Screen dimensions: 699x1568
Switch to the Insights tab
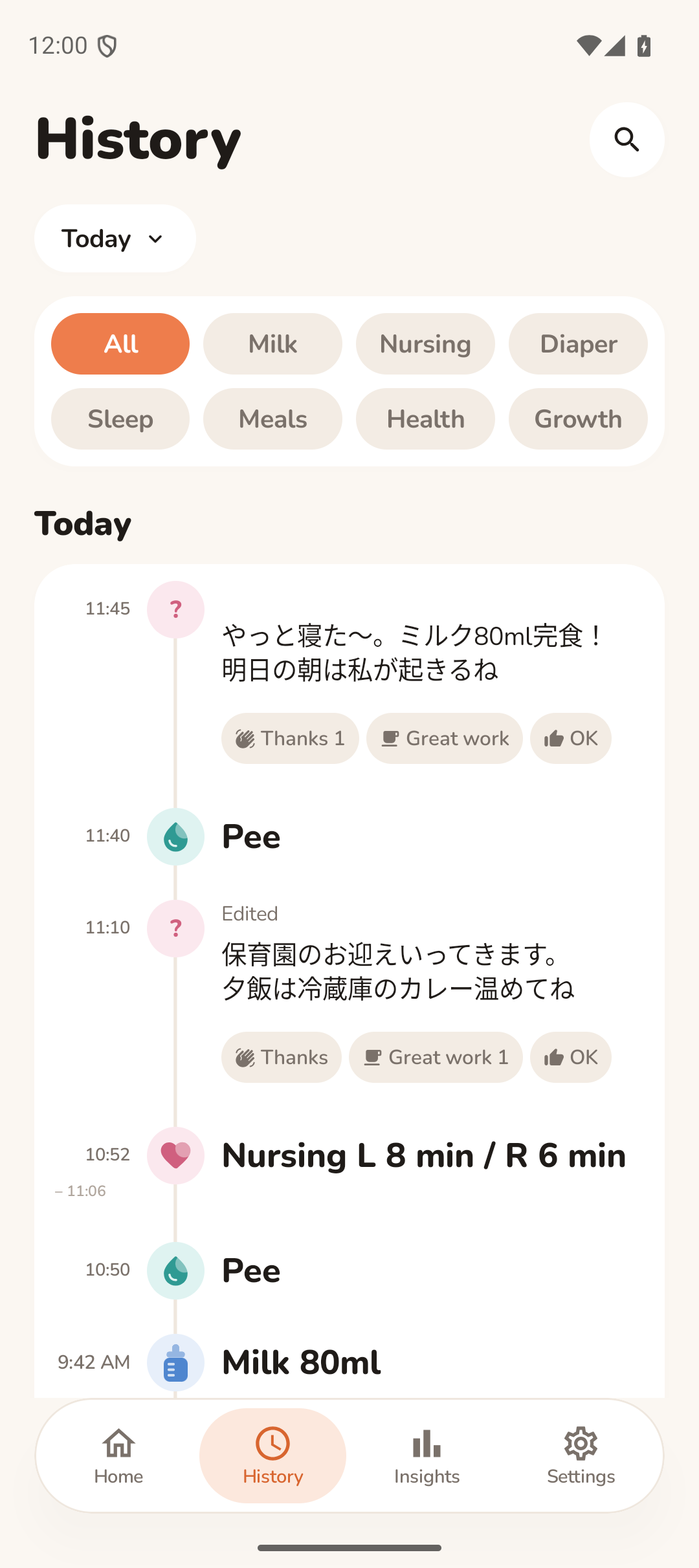pos(427,1456)
